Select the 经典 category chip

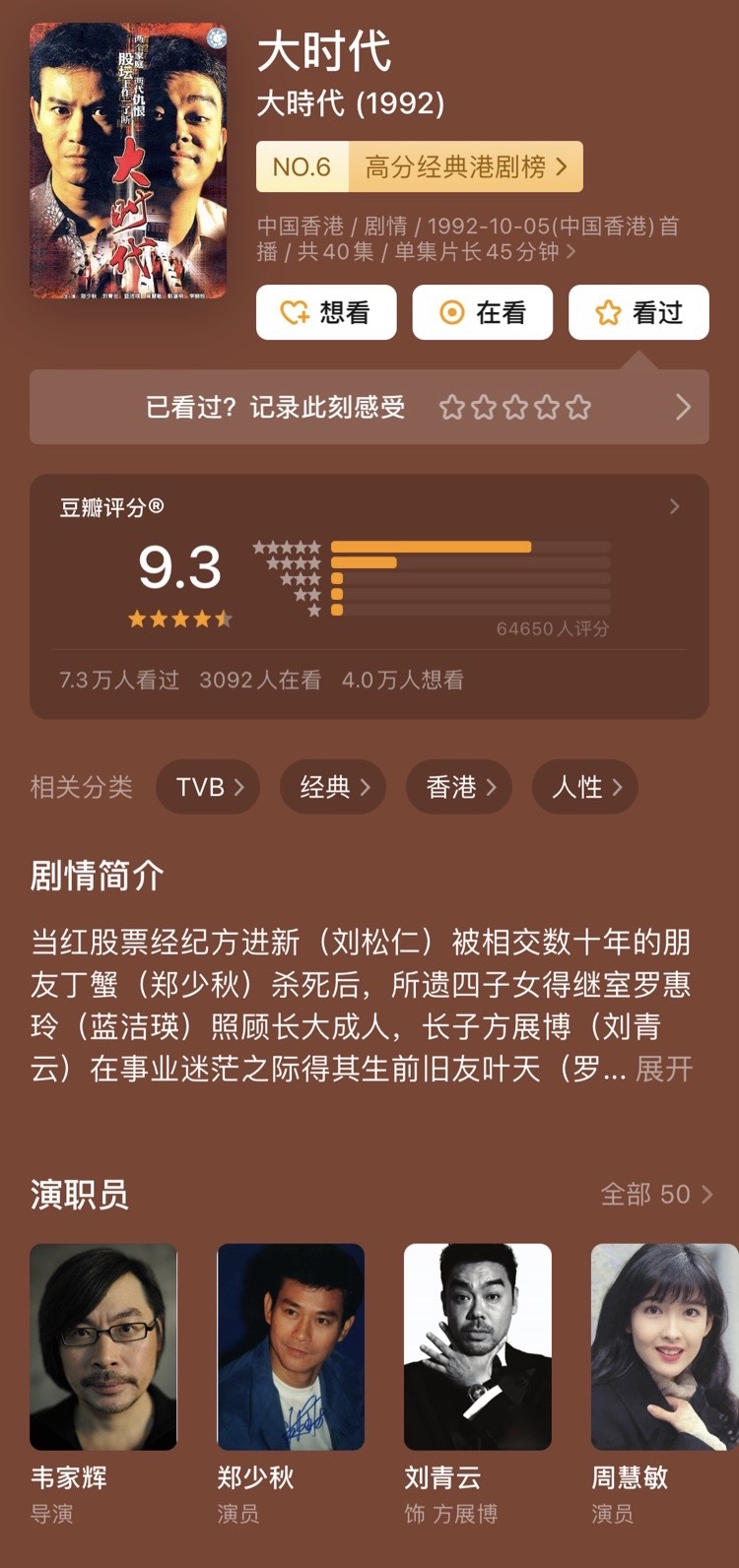tap(333, 787)
